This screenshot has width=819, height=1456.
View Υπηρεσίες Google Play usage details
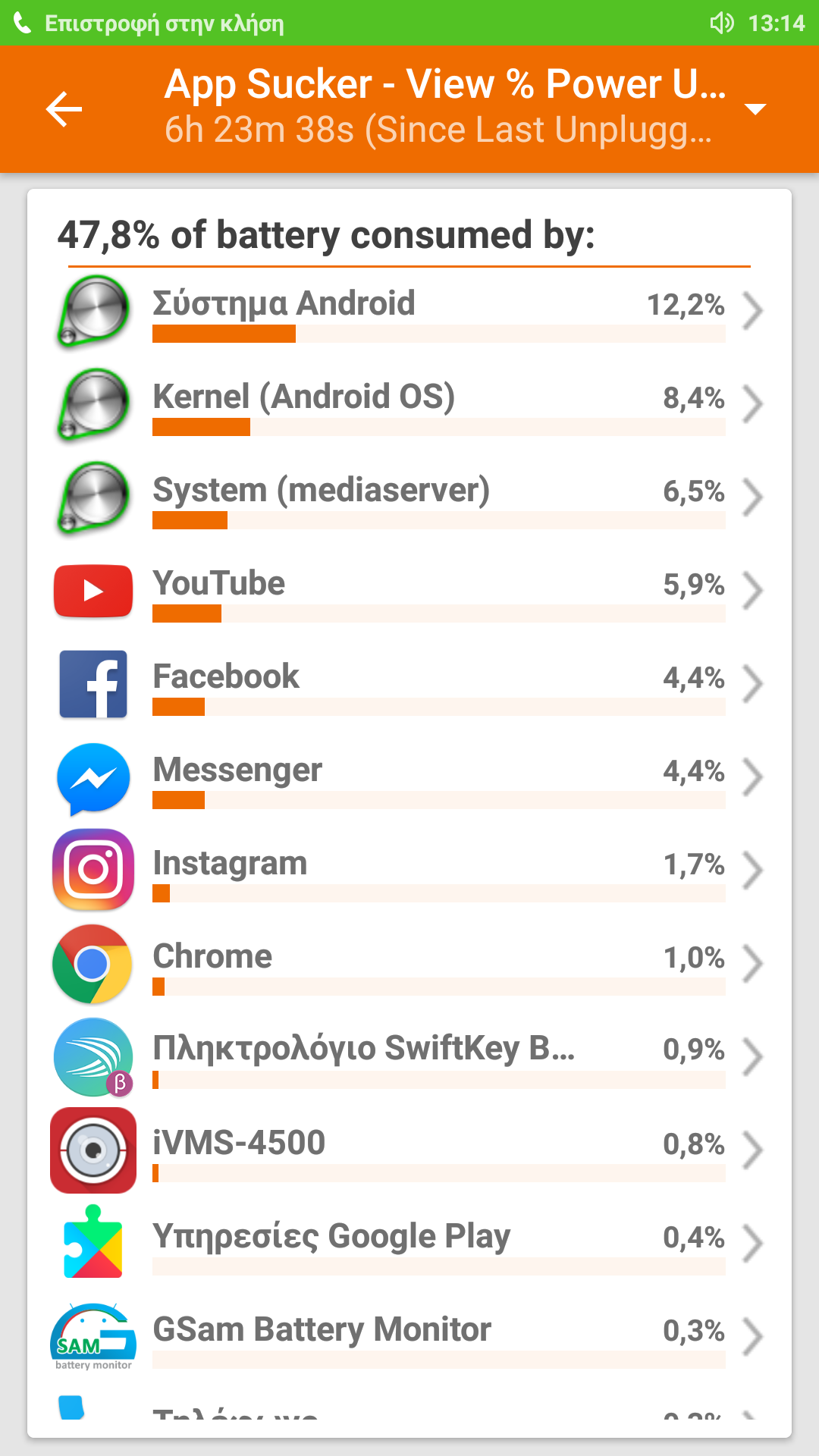(409, 1244)
